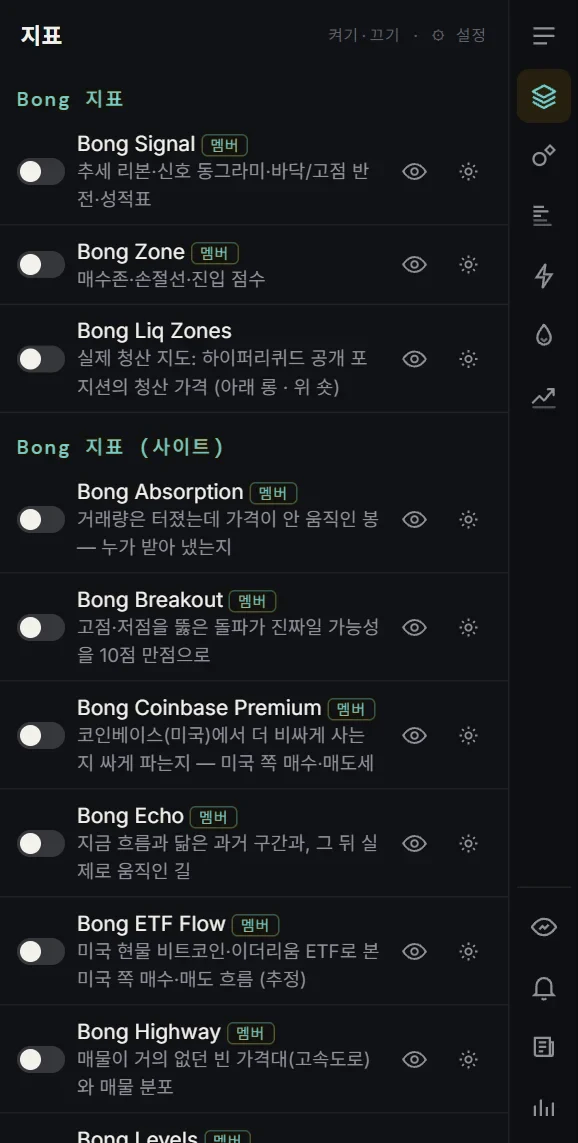Tap the eye icon for Bong Signal
This screenshot has height=1143, width=578.
[415, 172]
